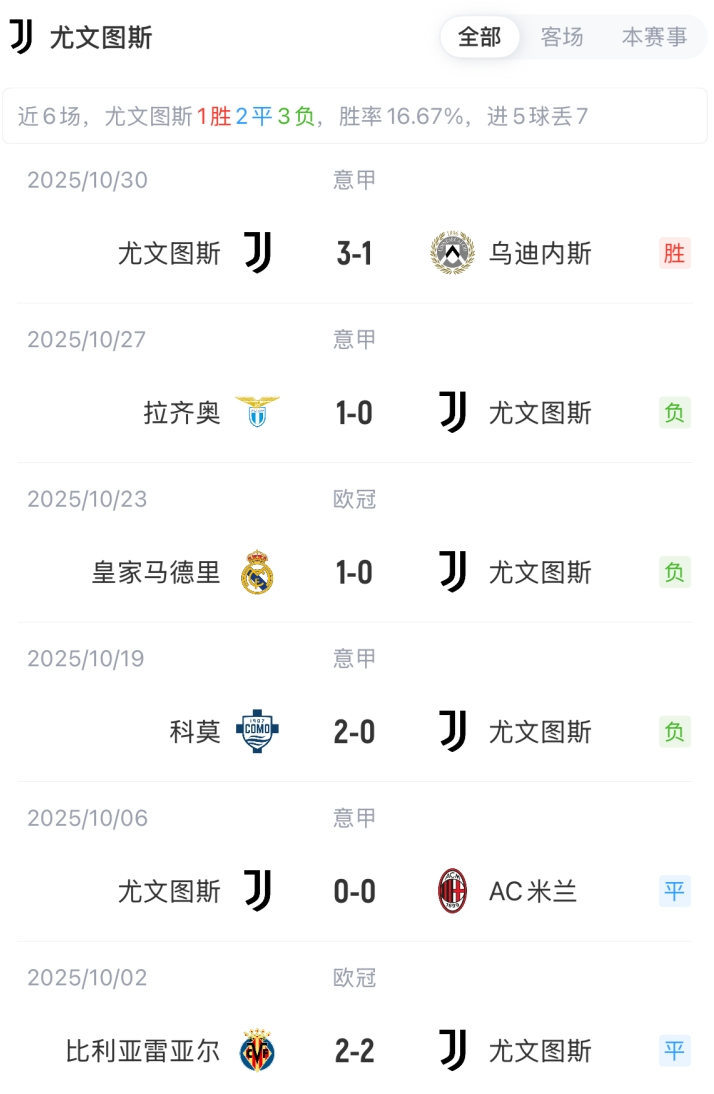Open the 拉齐奥 vs 尤文图斯 1-0 match
714x1094 pixels.
click(355, 412)
